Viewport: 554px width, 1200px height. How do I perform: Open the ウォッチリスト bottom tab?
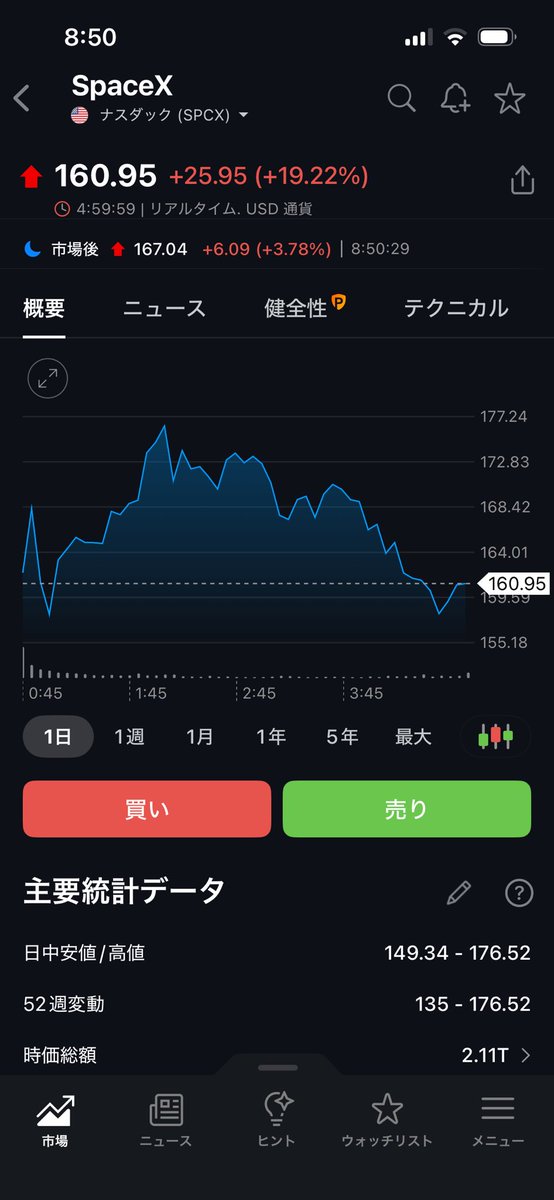(387, 1120)
